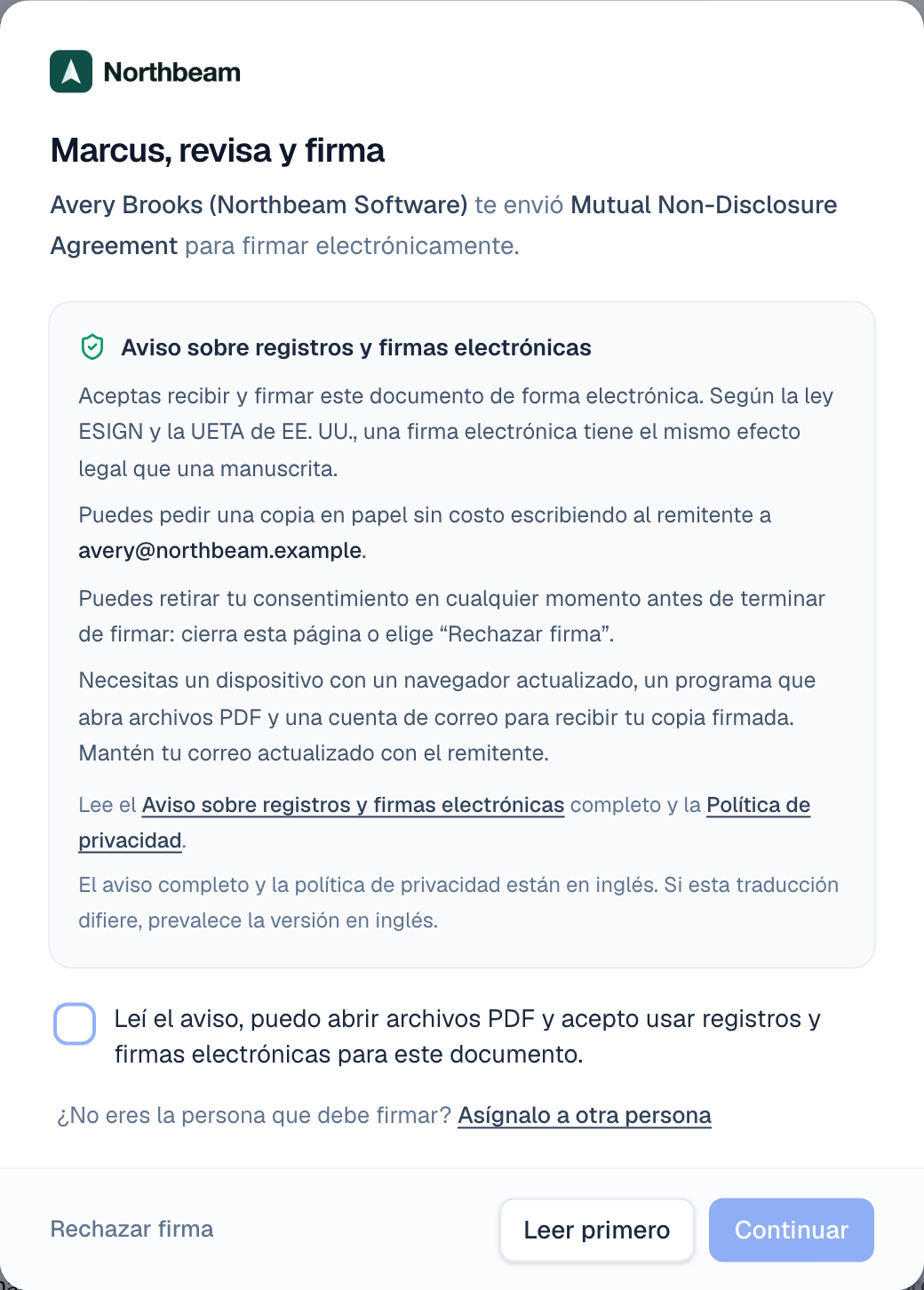Tap the Continuar button
This screenshot has width=924, height=1290.
click(x=792, y=1230)
